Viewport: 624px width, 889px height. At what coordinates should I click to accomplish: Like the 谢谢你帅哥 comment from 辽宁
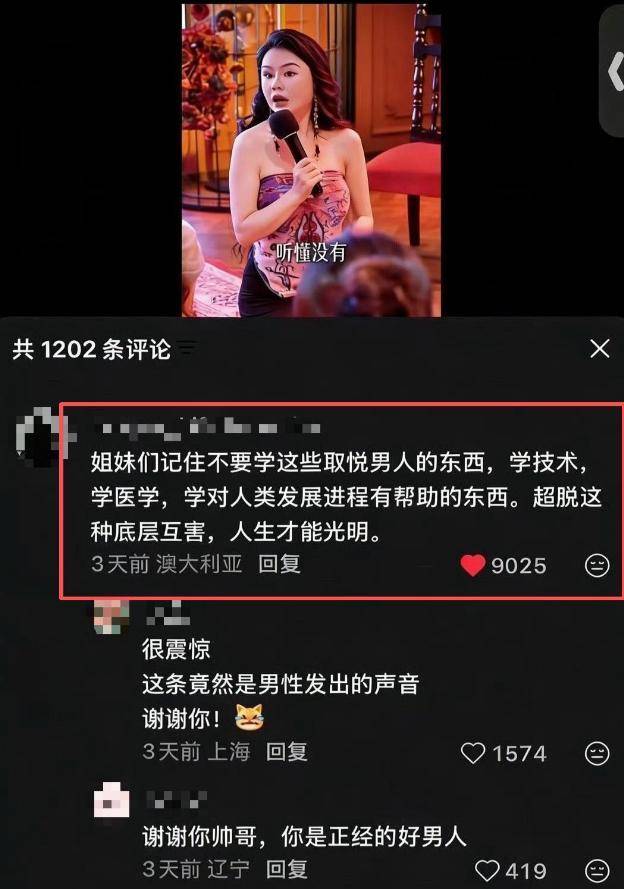pyautogui.click(x=486, y=871)
